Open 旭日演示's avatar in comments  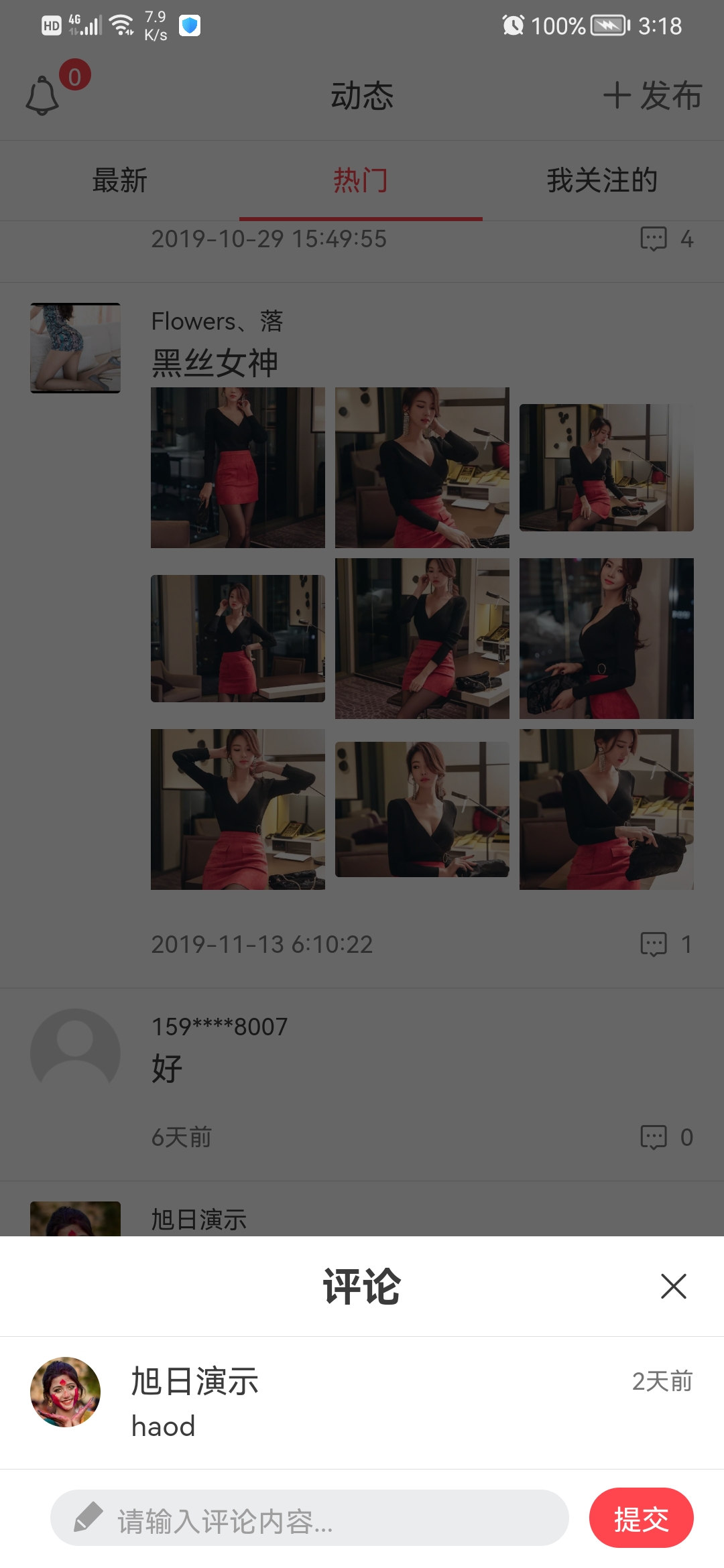[66, 1392]
